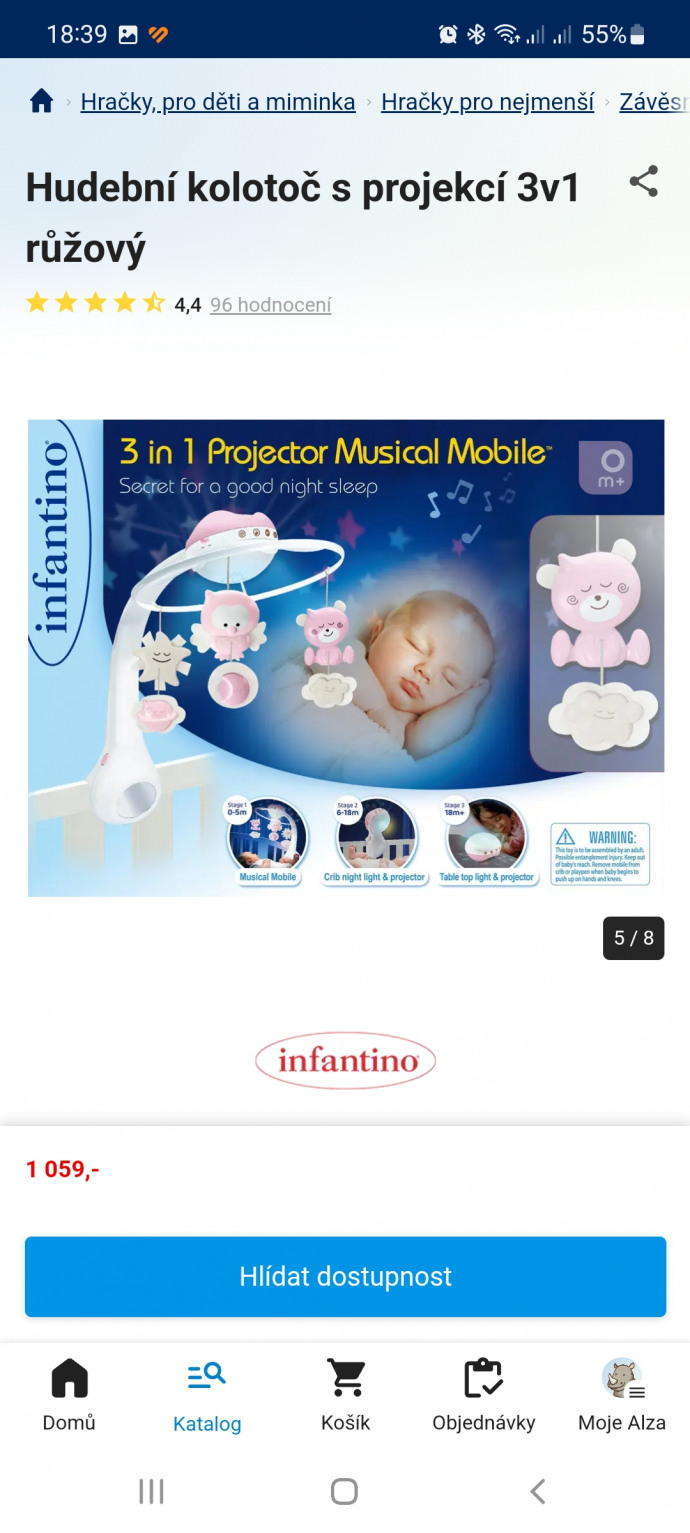Go to the home breadcrumb icon
Viewport: 690px width, 1533px height.
click(41, 101)
